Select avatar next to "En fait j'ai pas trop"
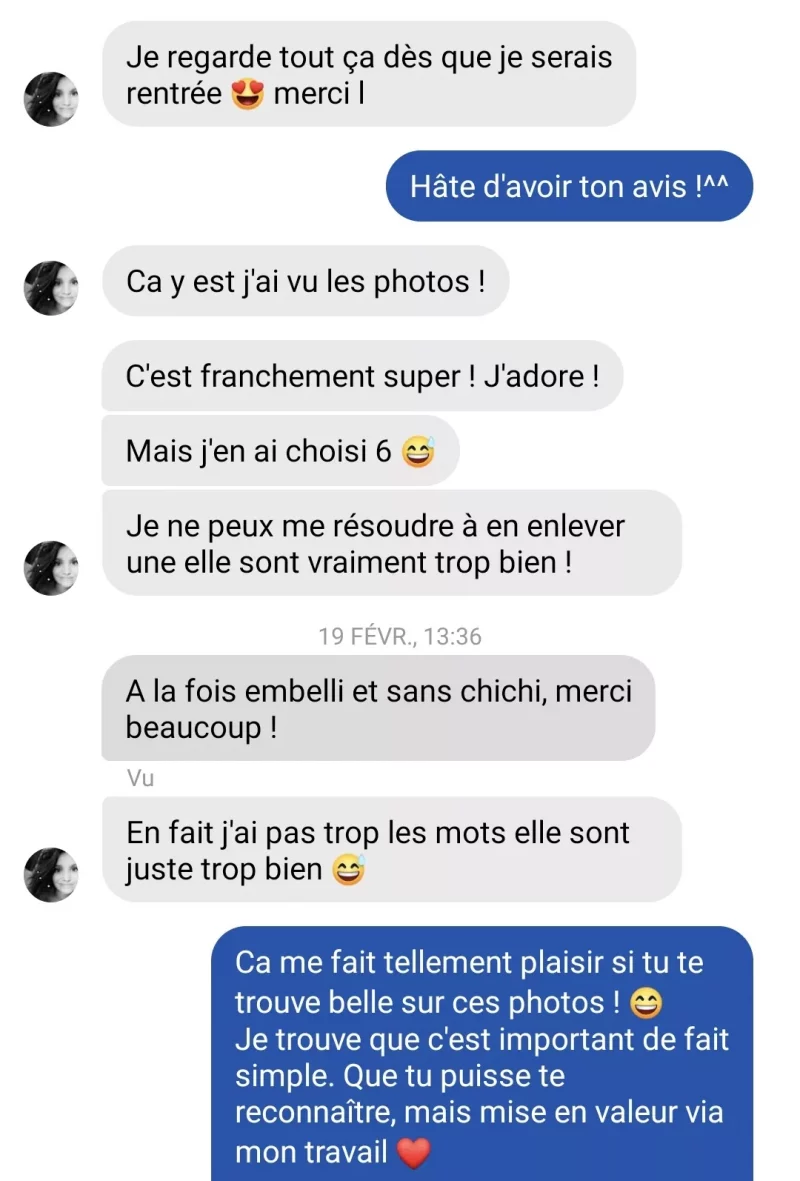Image resolution: width=800 pixels, height=1181 pixels. tap(51, 874)
